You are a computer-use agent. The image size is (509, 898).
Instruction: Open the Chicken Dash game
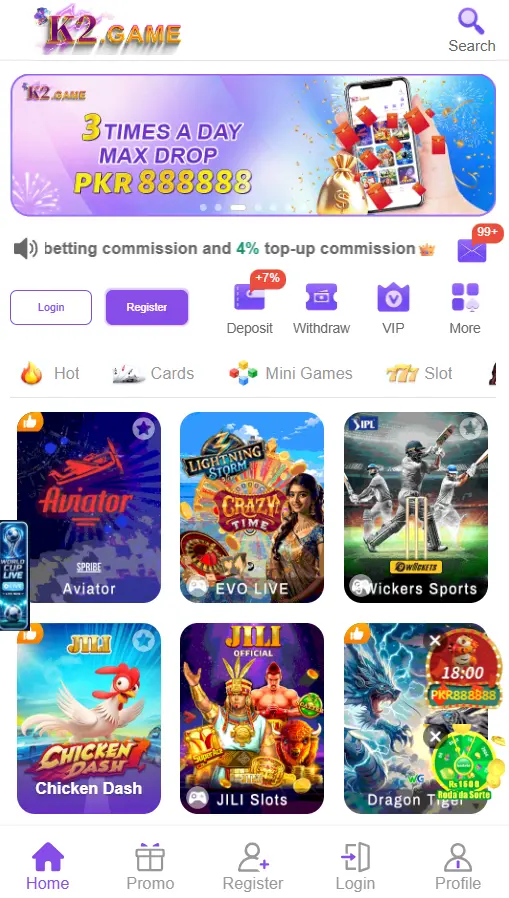click(x=89, y=718)
